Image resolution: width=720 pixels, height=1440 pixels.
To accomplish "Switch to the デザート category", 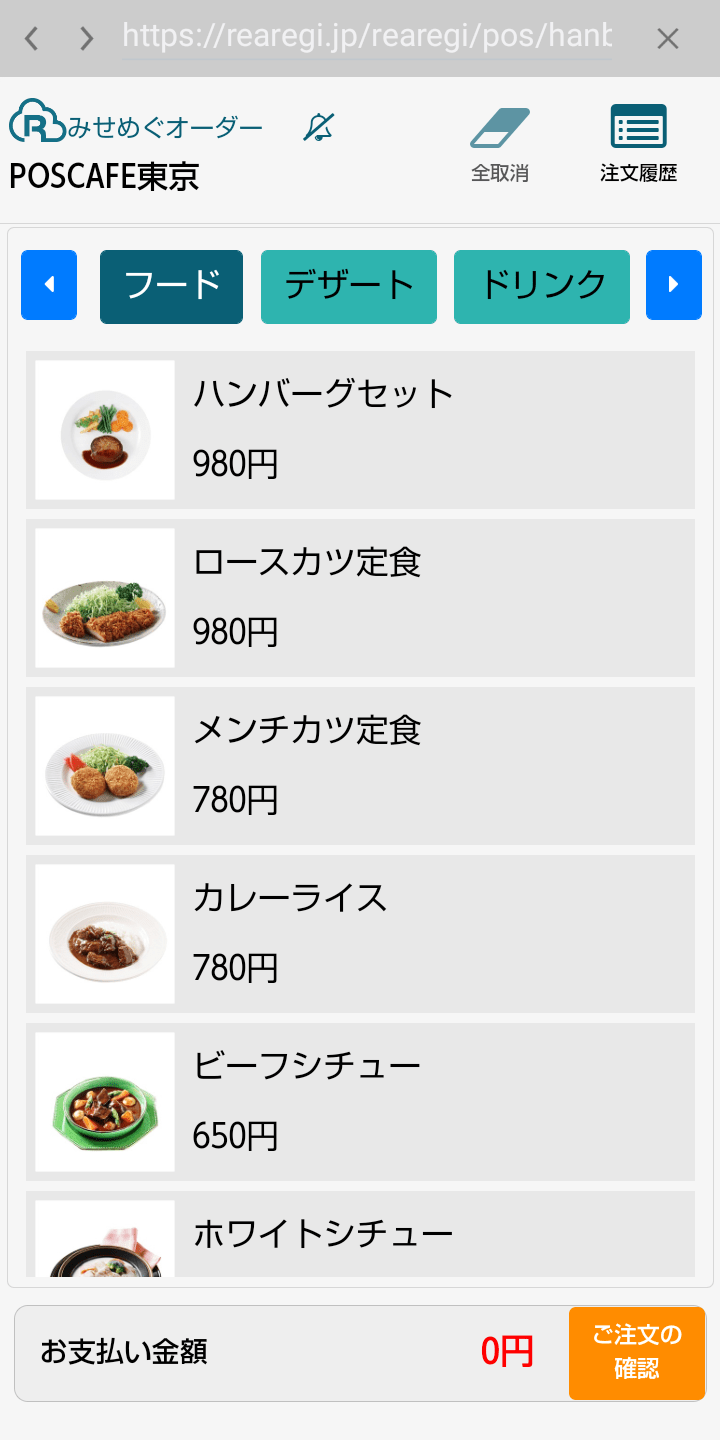I will coord(348,286).
